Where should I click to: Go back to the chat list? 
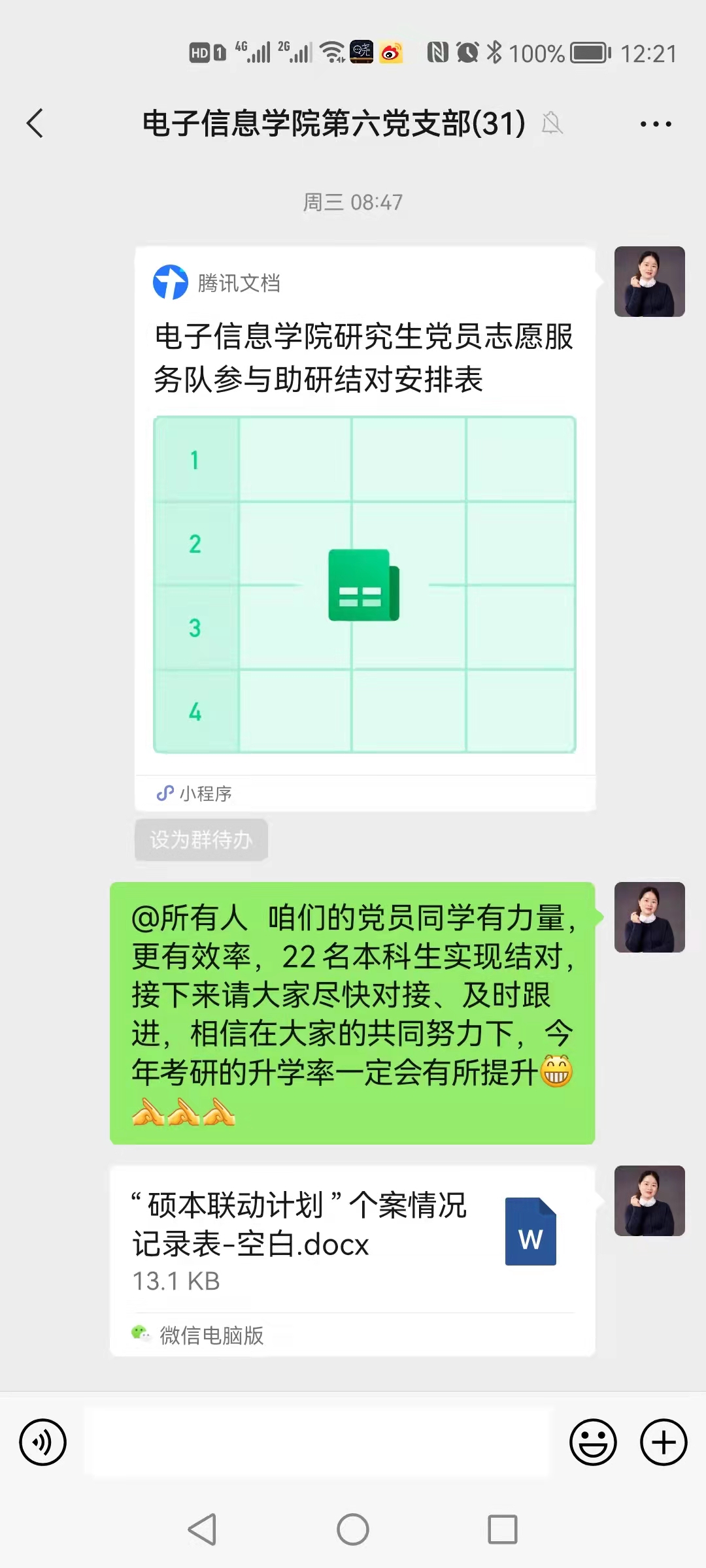35,123
